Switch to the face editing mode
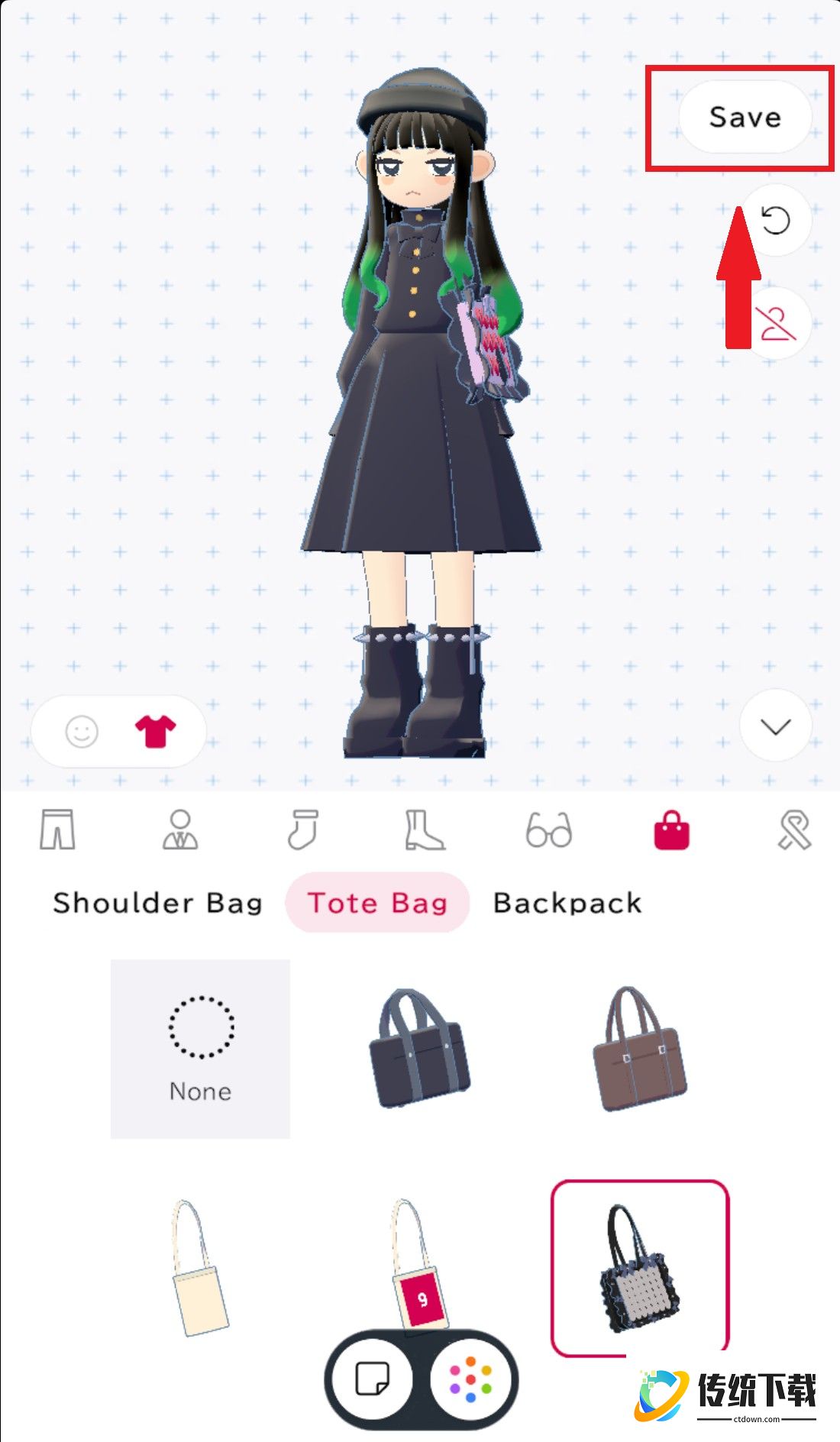The width and height of the screenshot is (840, 1442). (x=82, y=732)
